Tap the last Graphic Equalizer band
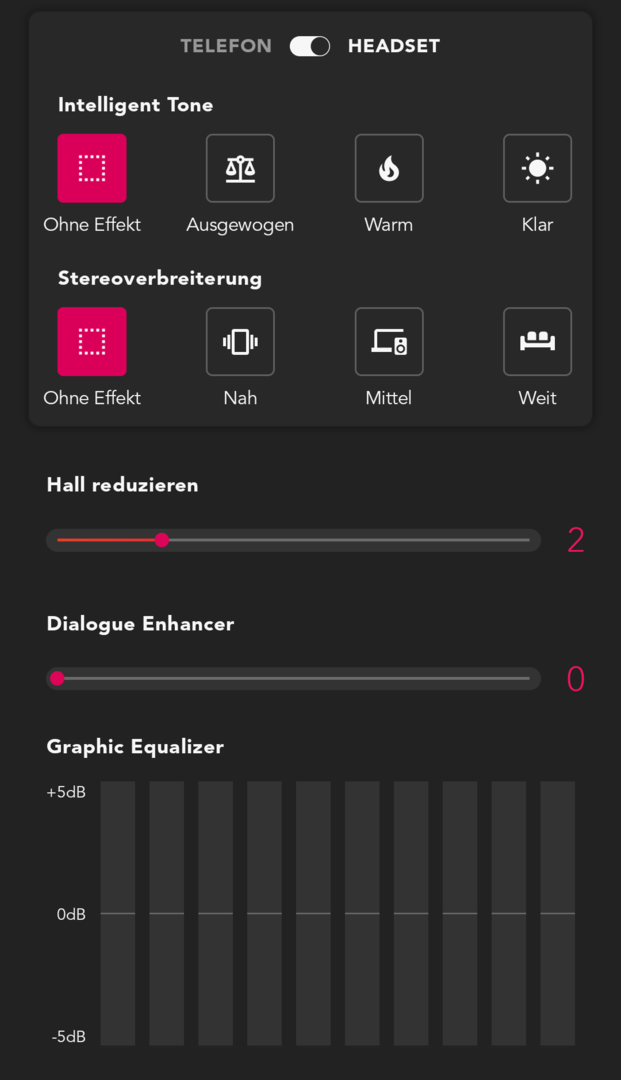 (x=558, y=913)
